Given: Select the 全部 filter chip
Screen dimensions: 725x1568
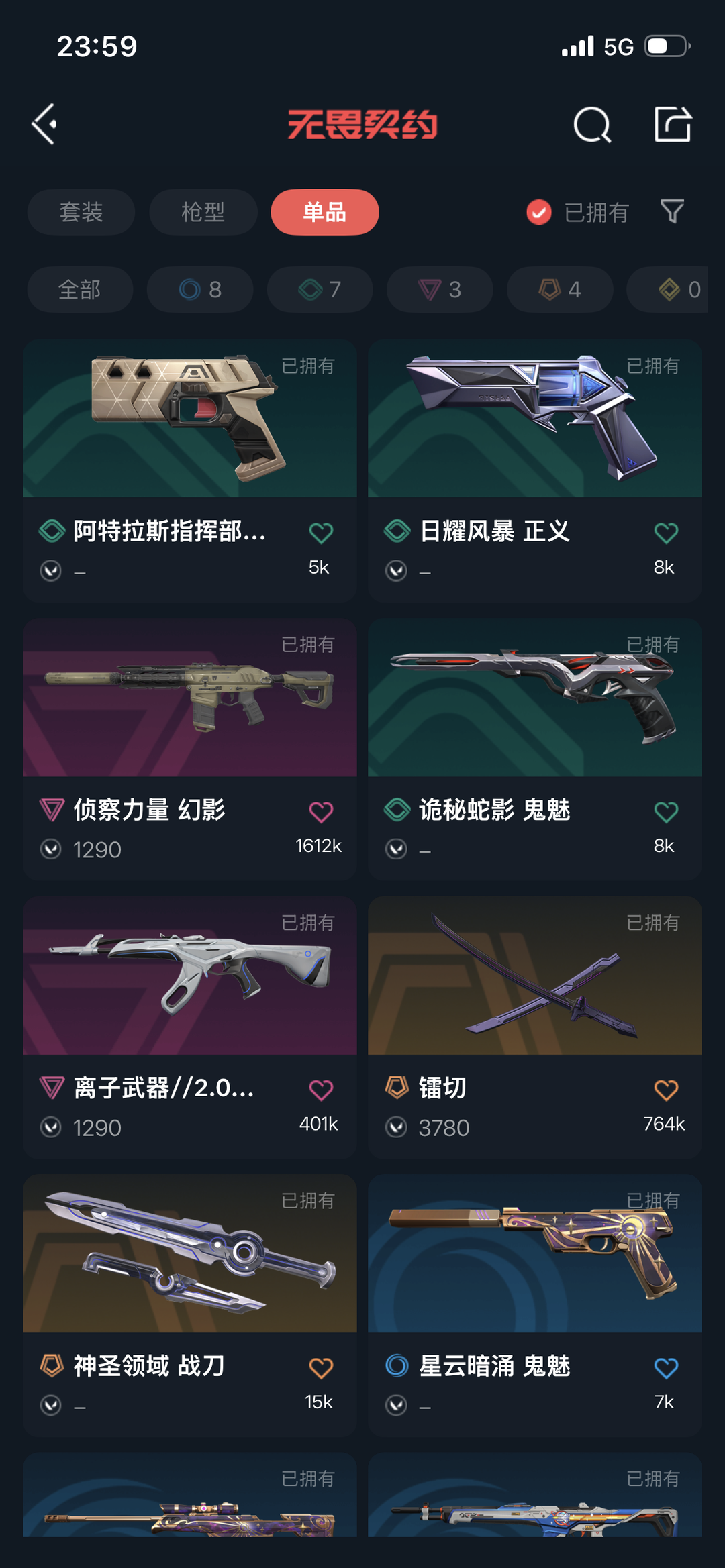Looking at the screenshot, I should tap(79, 290).
